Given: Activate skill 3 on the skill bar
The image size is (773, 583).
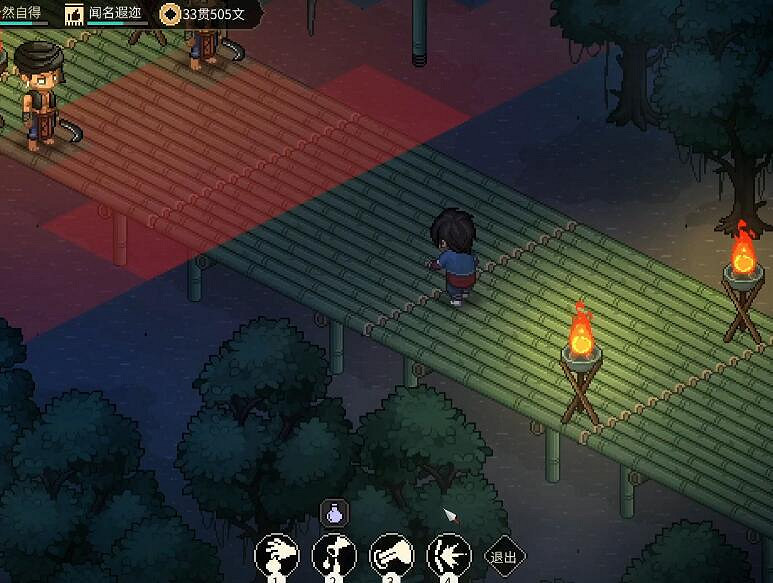Looking at the screenshot, I should pyautogui.click(x=392, y=557).
